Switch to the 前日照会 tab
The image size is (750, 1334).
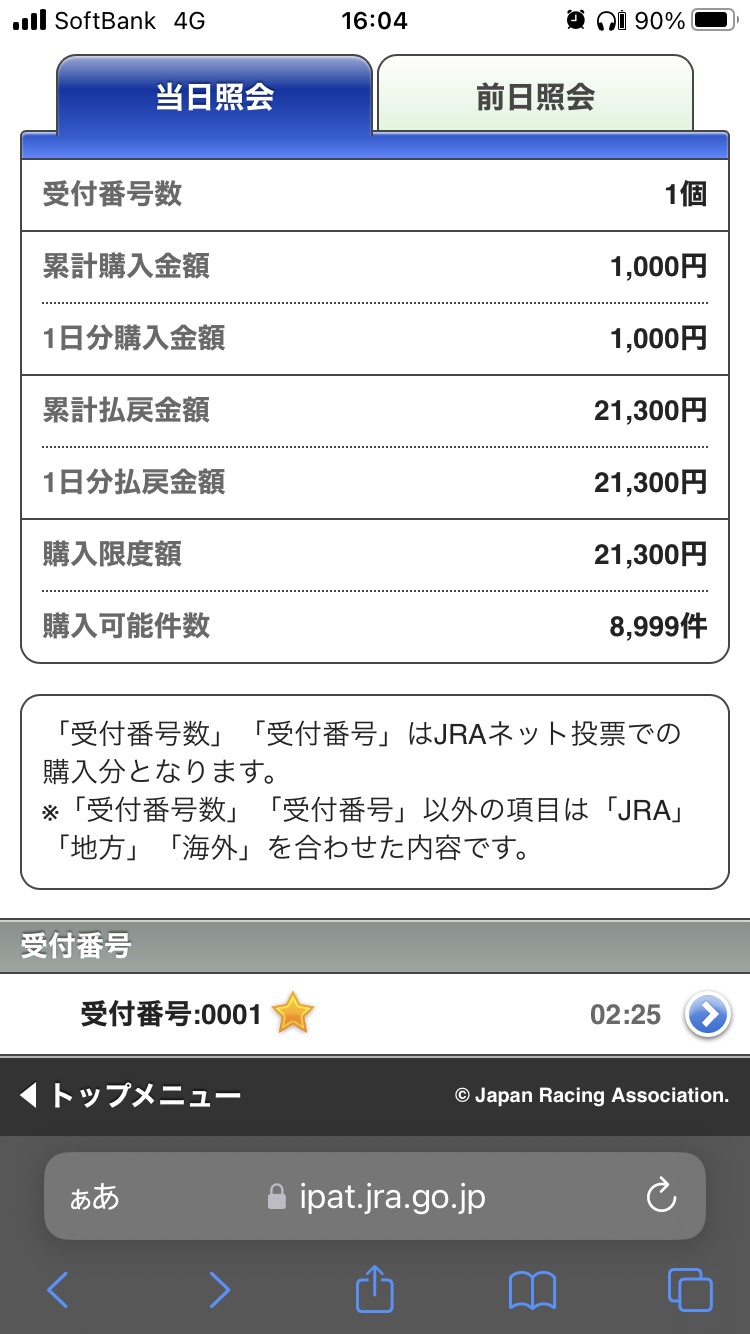tap(535, 96)
